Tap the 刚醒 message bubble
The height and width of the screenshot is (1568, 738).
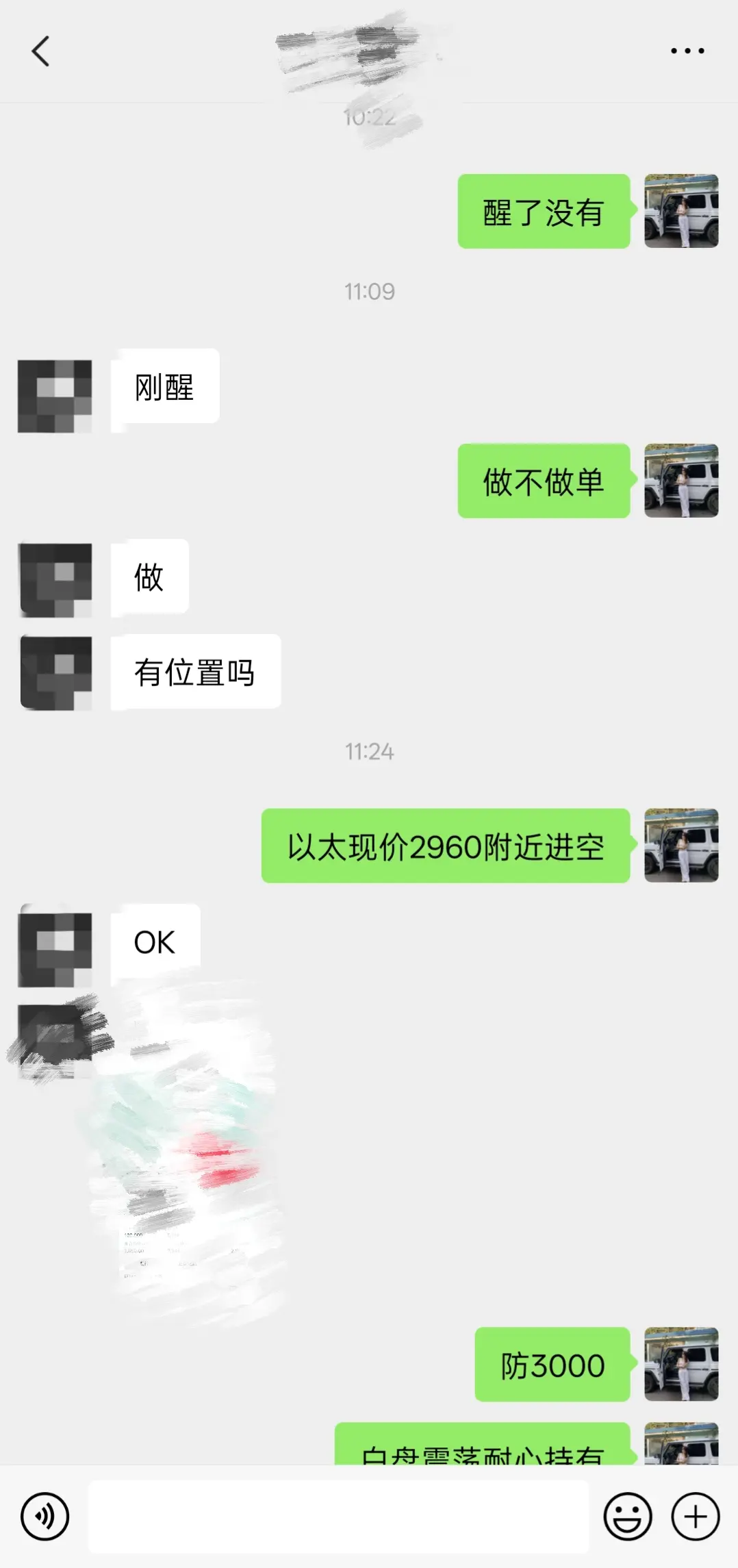point(164,387)
